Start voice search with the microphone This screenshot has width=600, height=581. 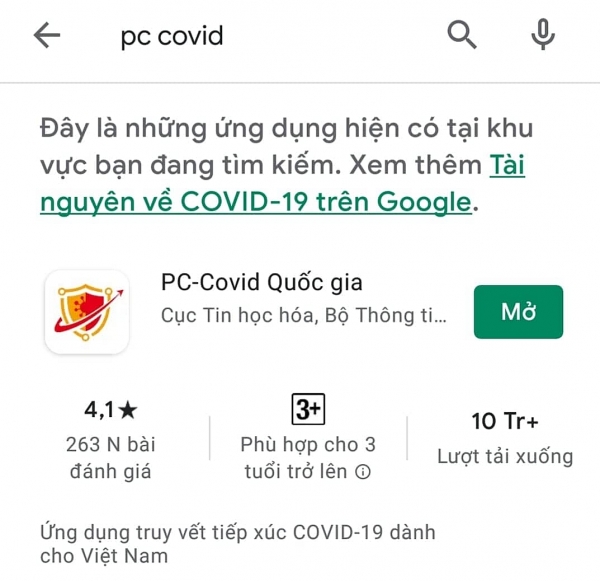pyautogui.click(x=543, y=36)
